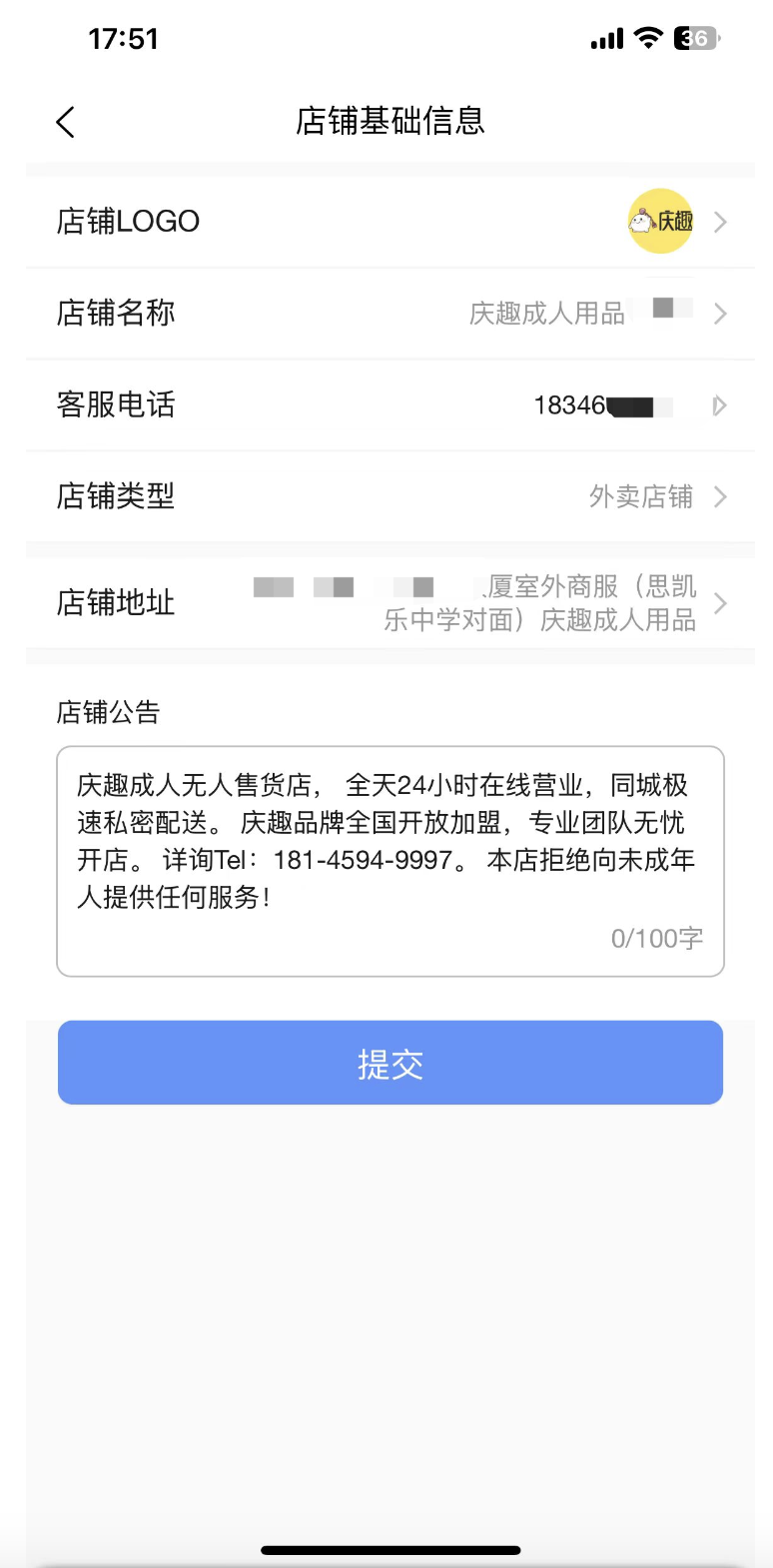Select the 店铺类型 option

[x=389, y=496]
